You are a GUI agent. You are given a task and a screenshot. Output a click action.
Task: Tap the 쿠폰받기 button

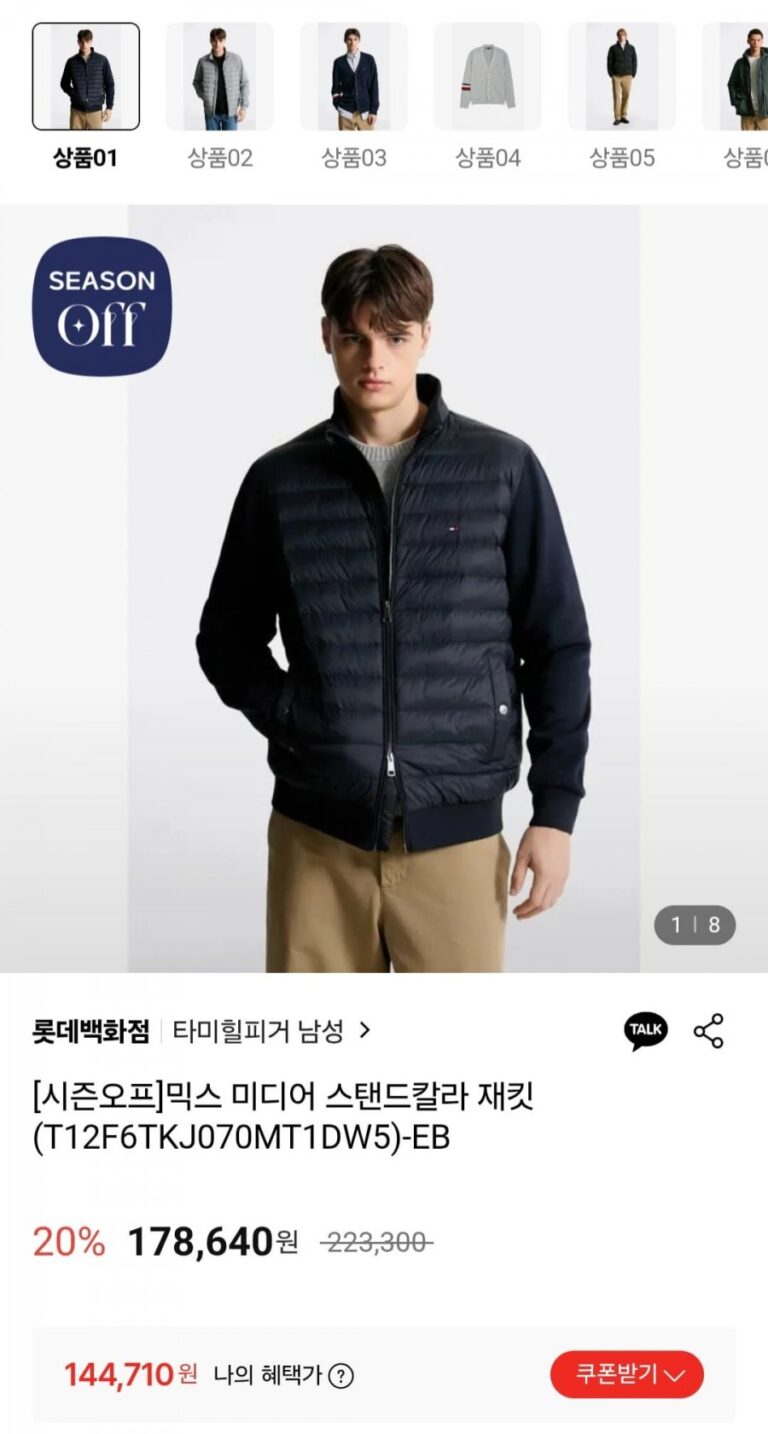point(627,1375)
